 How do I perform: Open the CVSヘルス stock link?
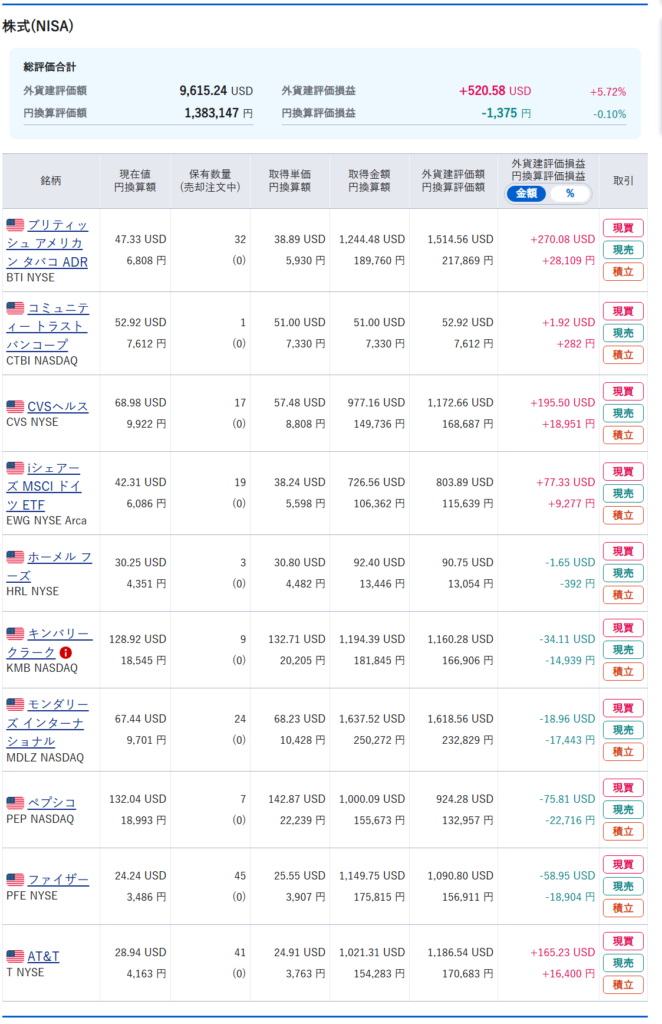click(57, 406)
